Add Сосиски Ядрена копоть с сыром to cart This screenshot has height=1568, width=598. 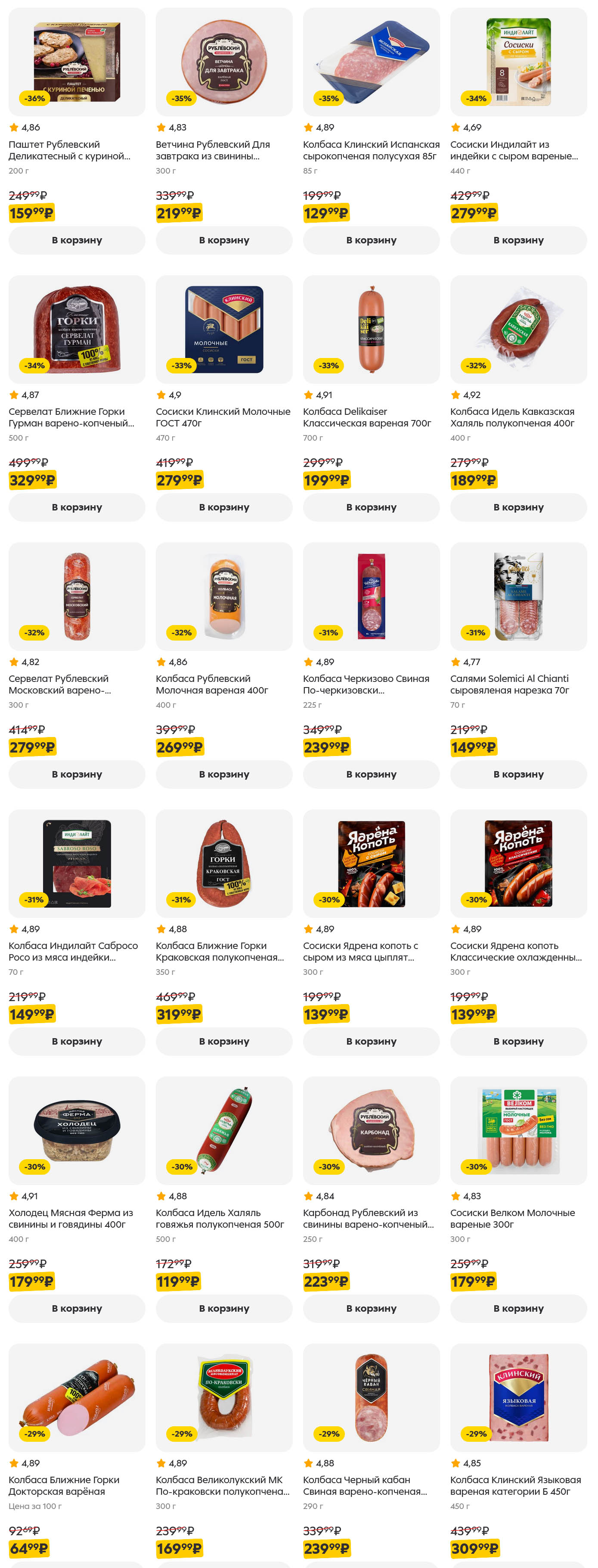[371, 1042]
